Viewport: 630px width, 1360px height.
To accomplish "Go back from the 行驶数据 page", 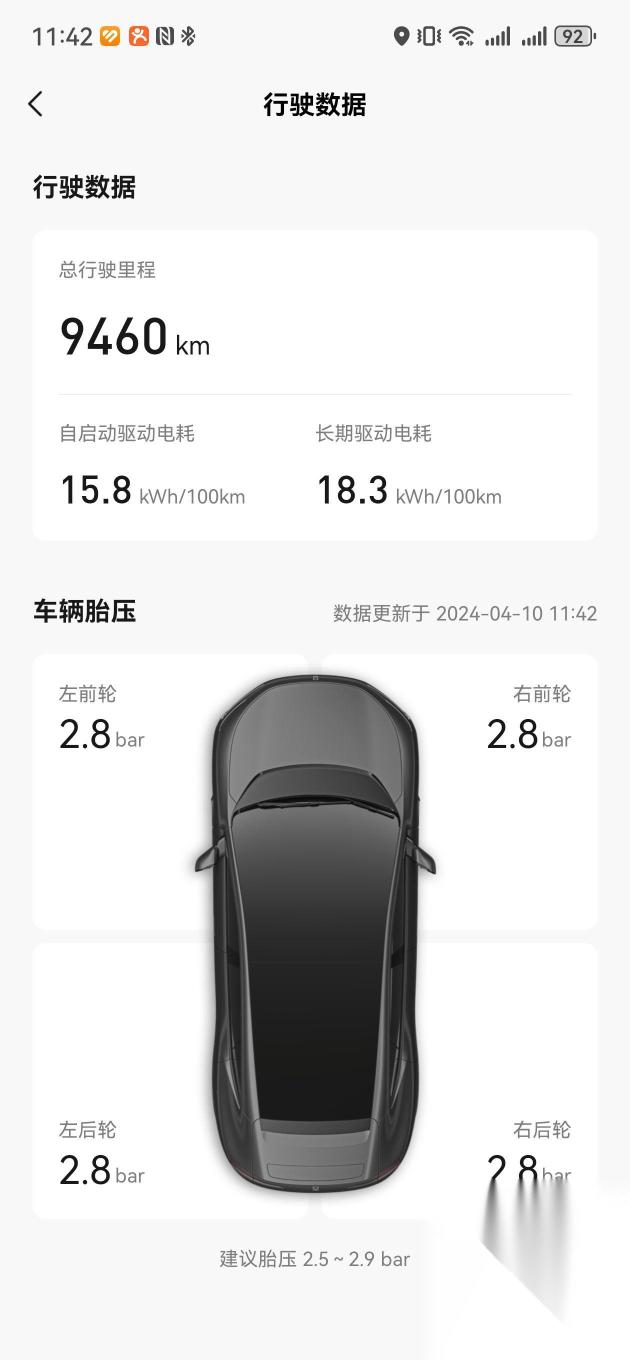I will click(36, 104).
